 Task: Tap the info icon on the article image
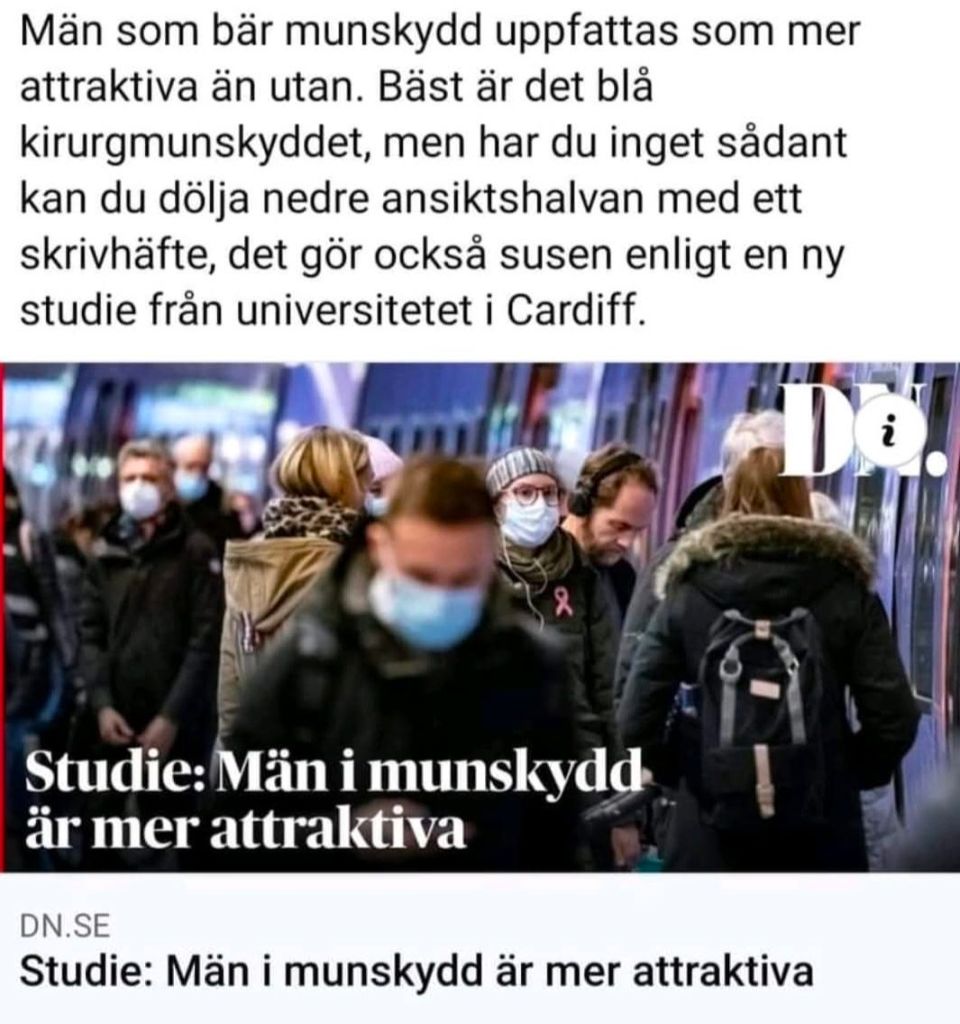(885, 435)
